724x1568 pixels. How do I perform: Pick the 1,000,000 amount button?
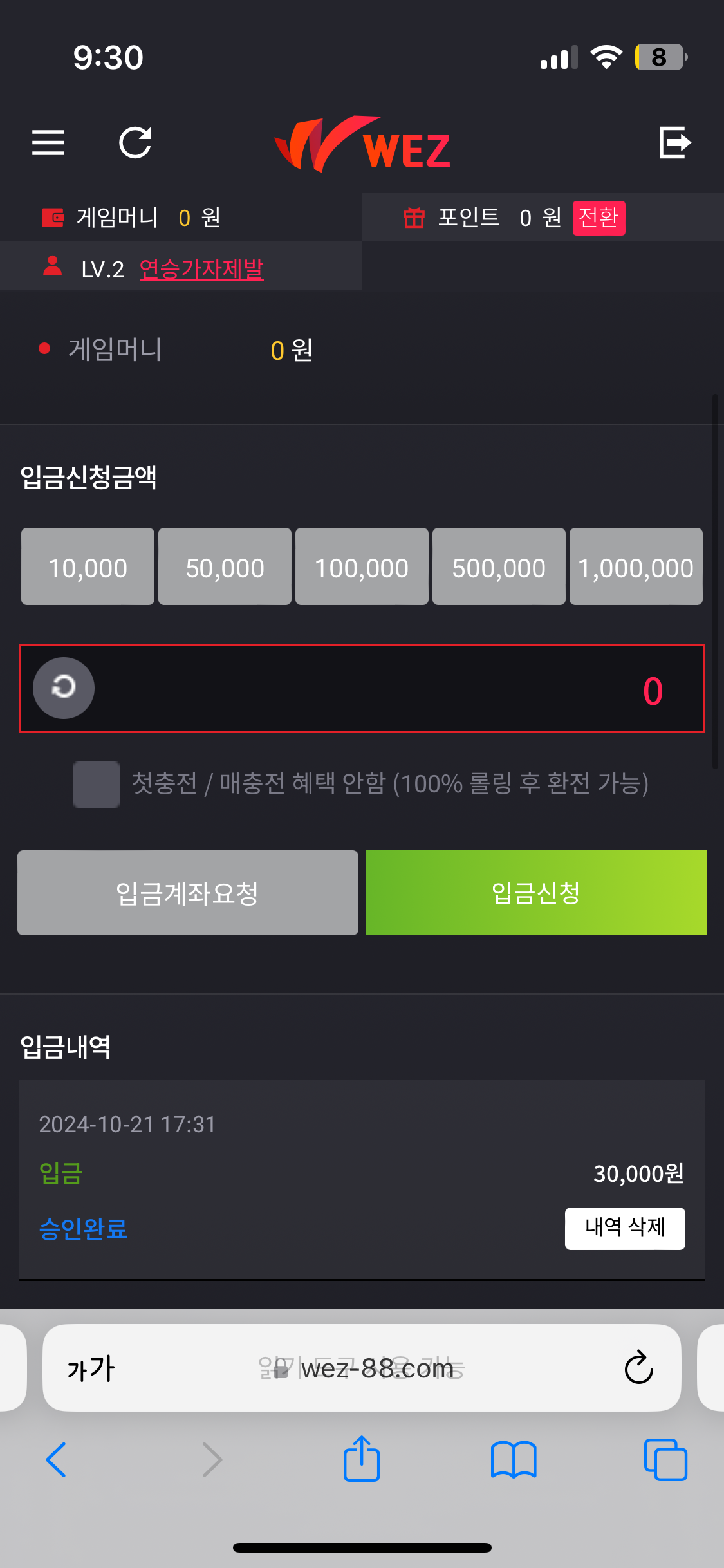tap(636, 566)
